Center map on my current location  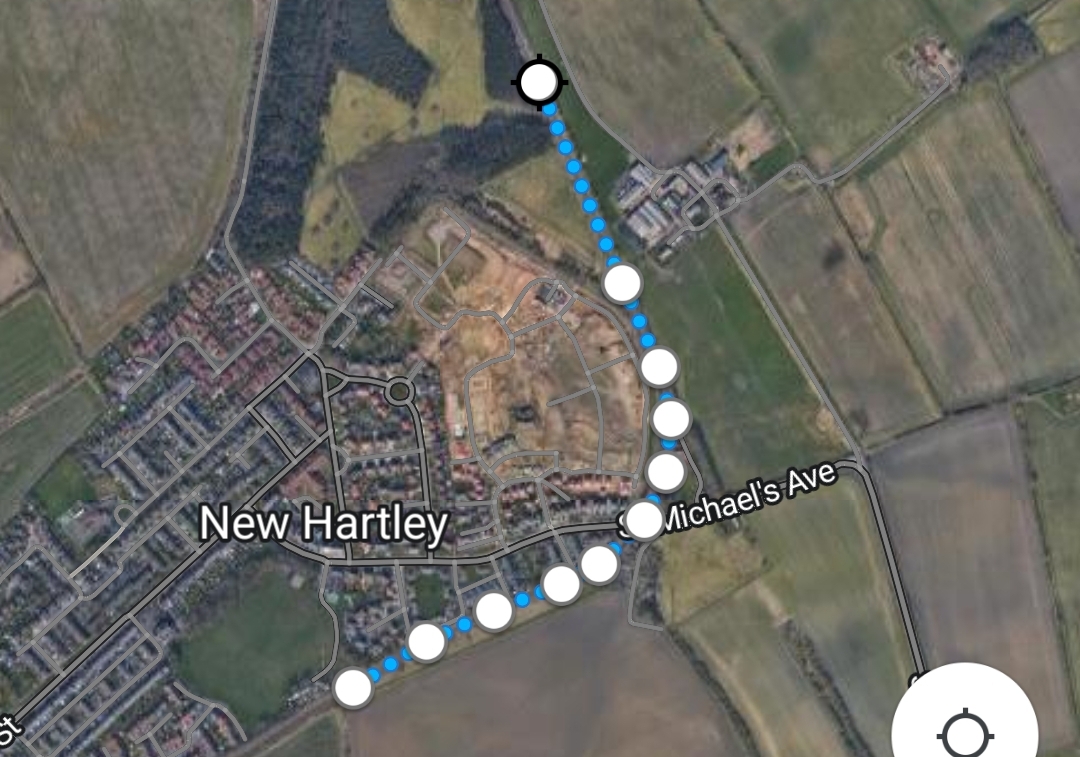[x=964, y=732]
